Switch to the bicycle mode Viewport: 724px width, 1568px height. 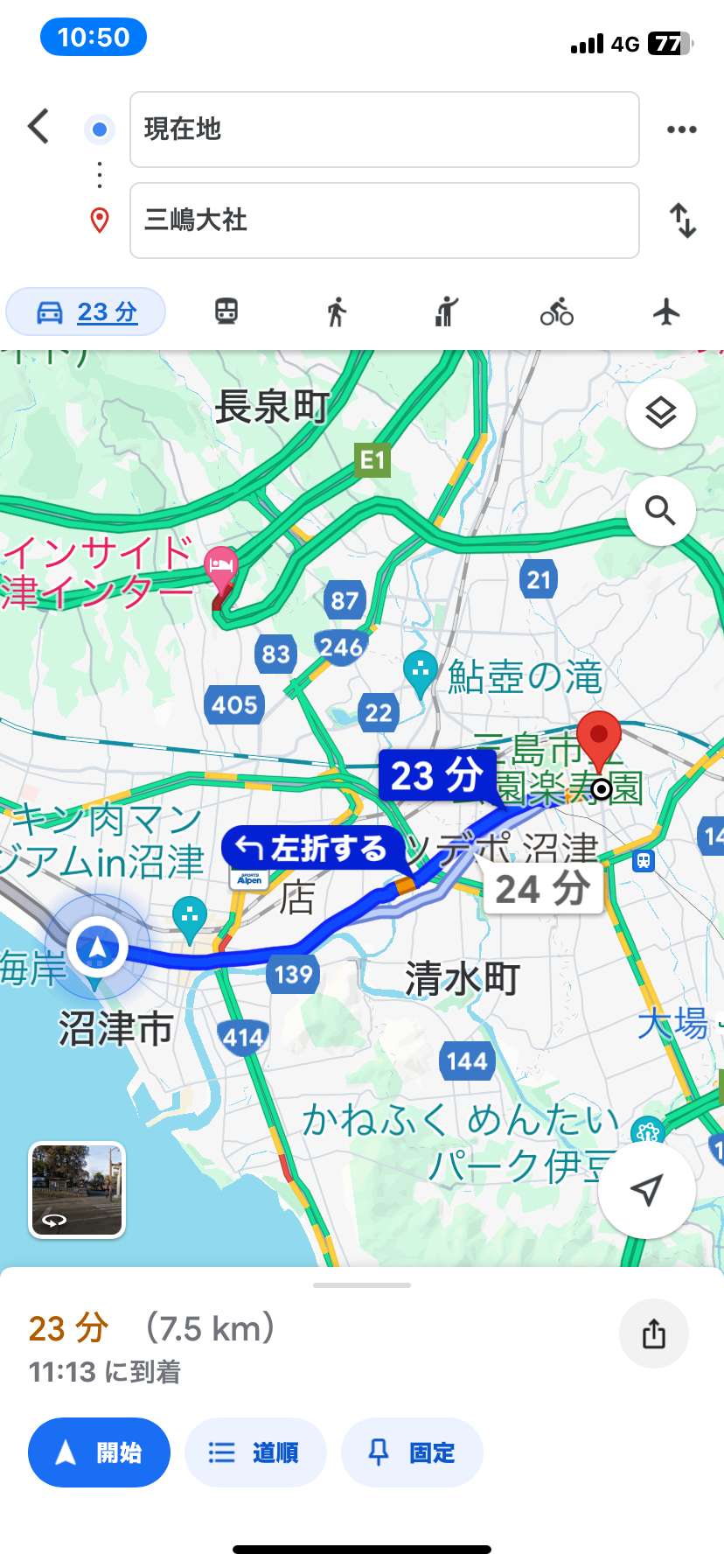[x=557, y=311]
